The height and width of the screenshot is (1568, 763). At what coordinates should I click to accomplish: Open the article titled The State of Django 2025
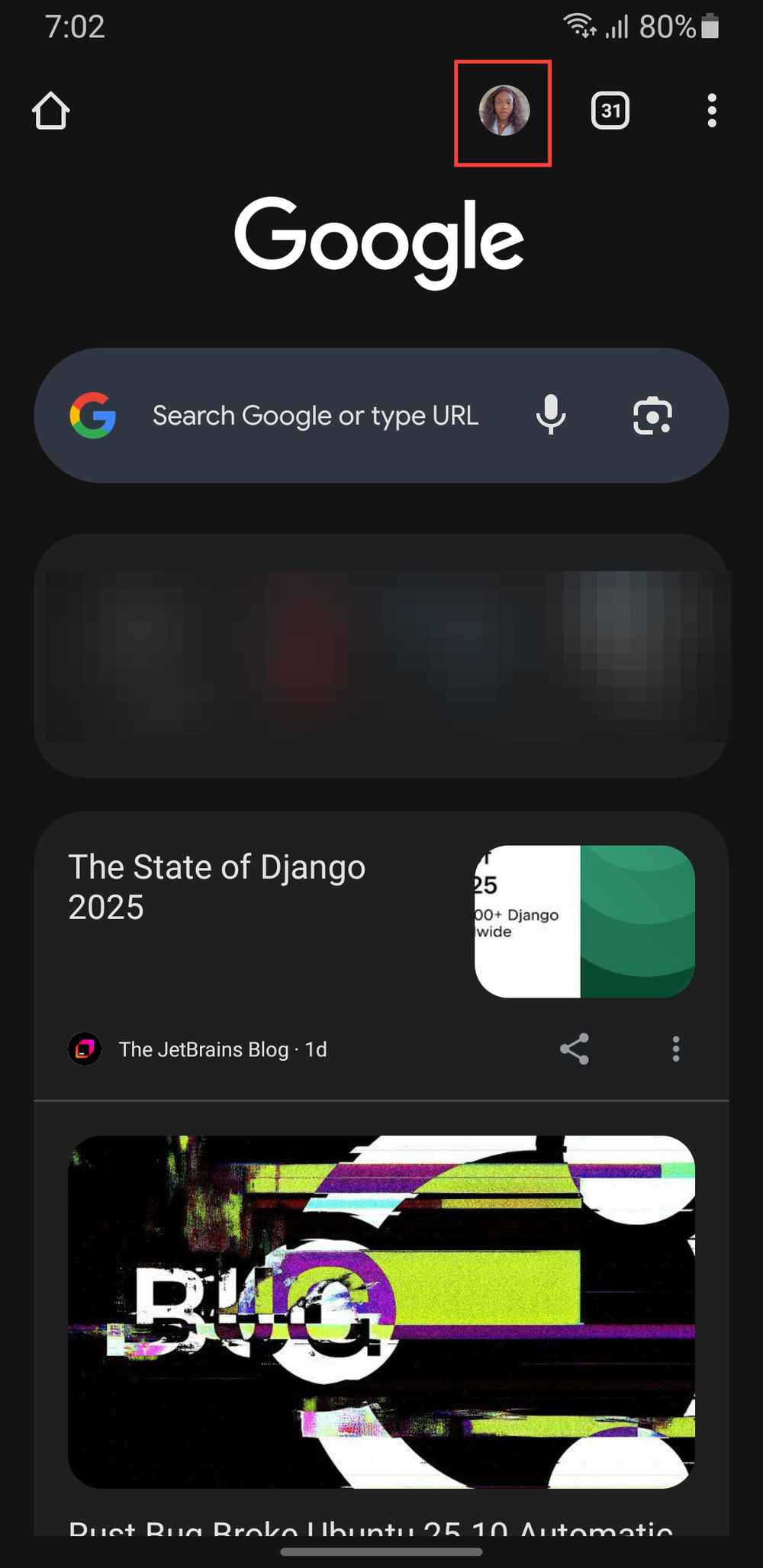coord(217,886)
